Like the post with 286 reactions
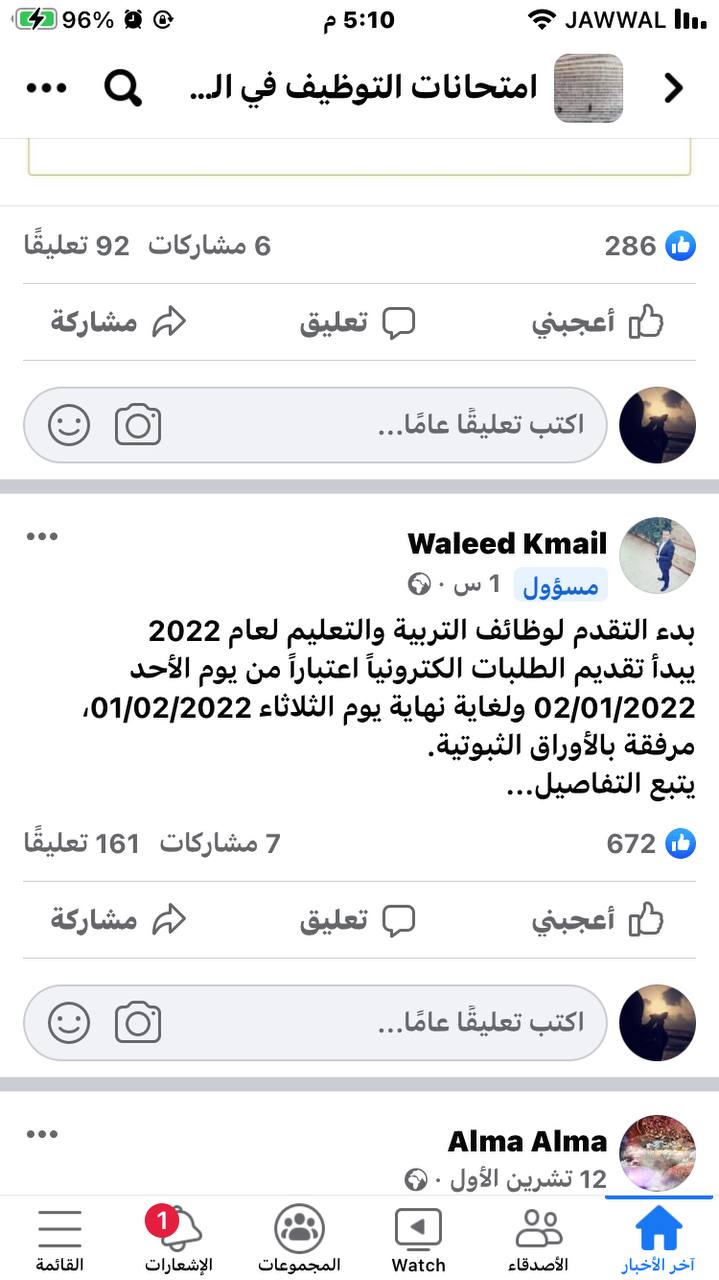This screenshot has width=719, height=1280. (598, 323)
